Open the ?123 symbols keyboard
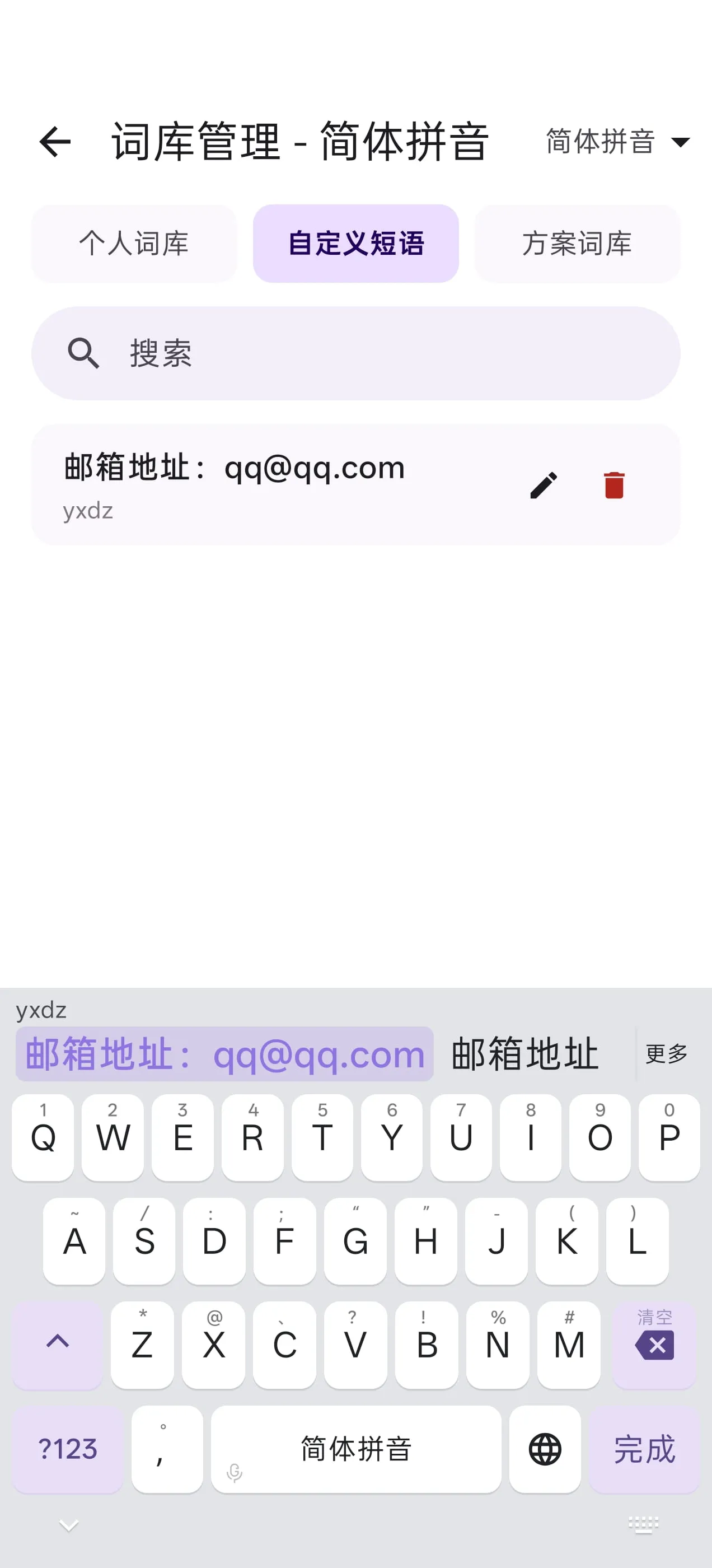The image size is (712, 1568). [68, 1449]
